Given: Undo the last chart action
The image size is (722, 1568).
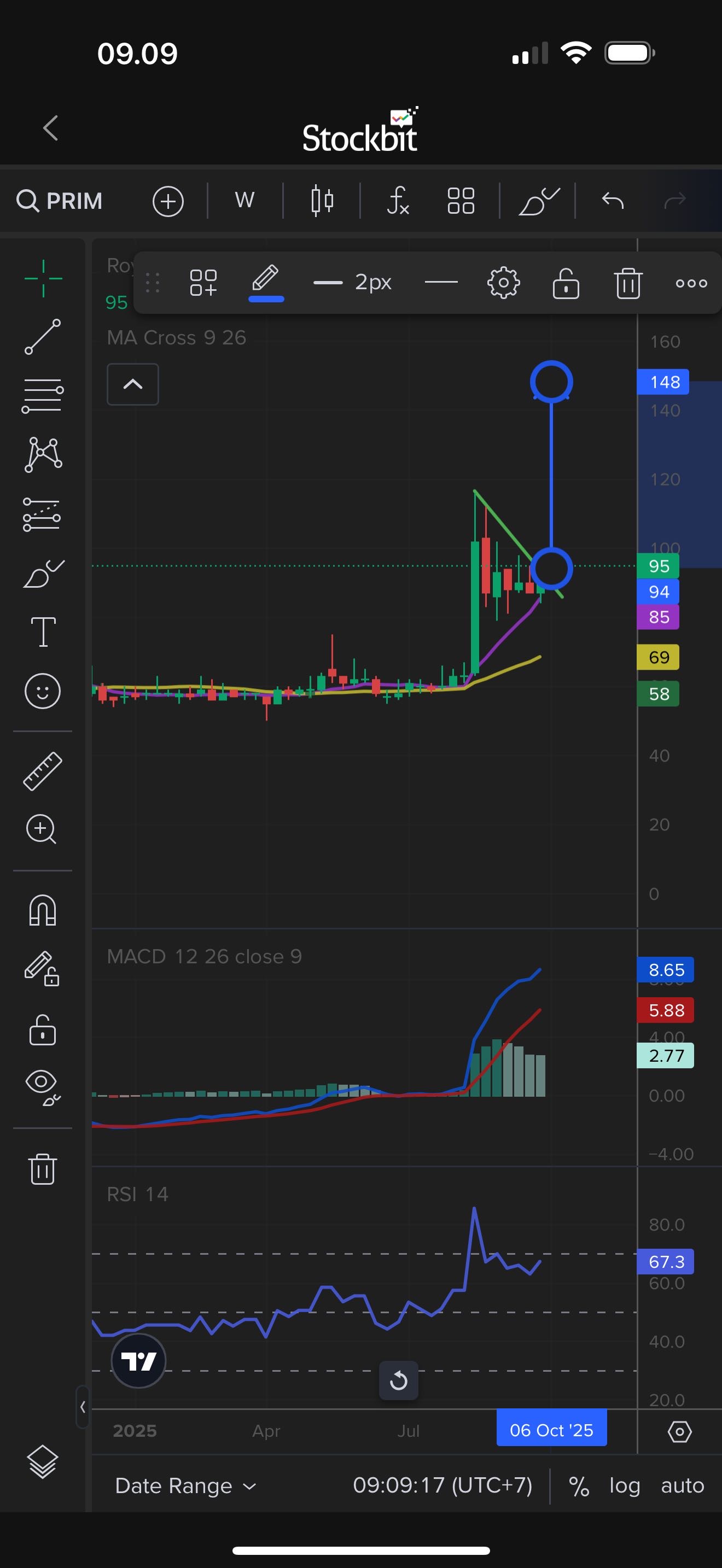Looking at the screenshot, I should pyautogui.click(x=612, y=201).
